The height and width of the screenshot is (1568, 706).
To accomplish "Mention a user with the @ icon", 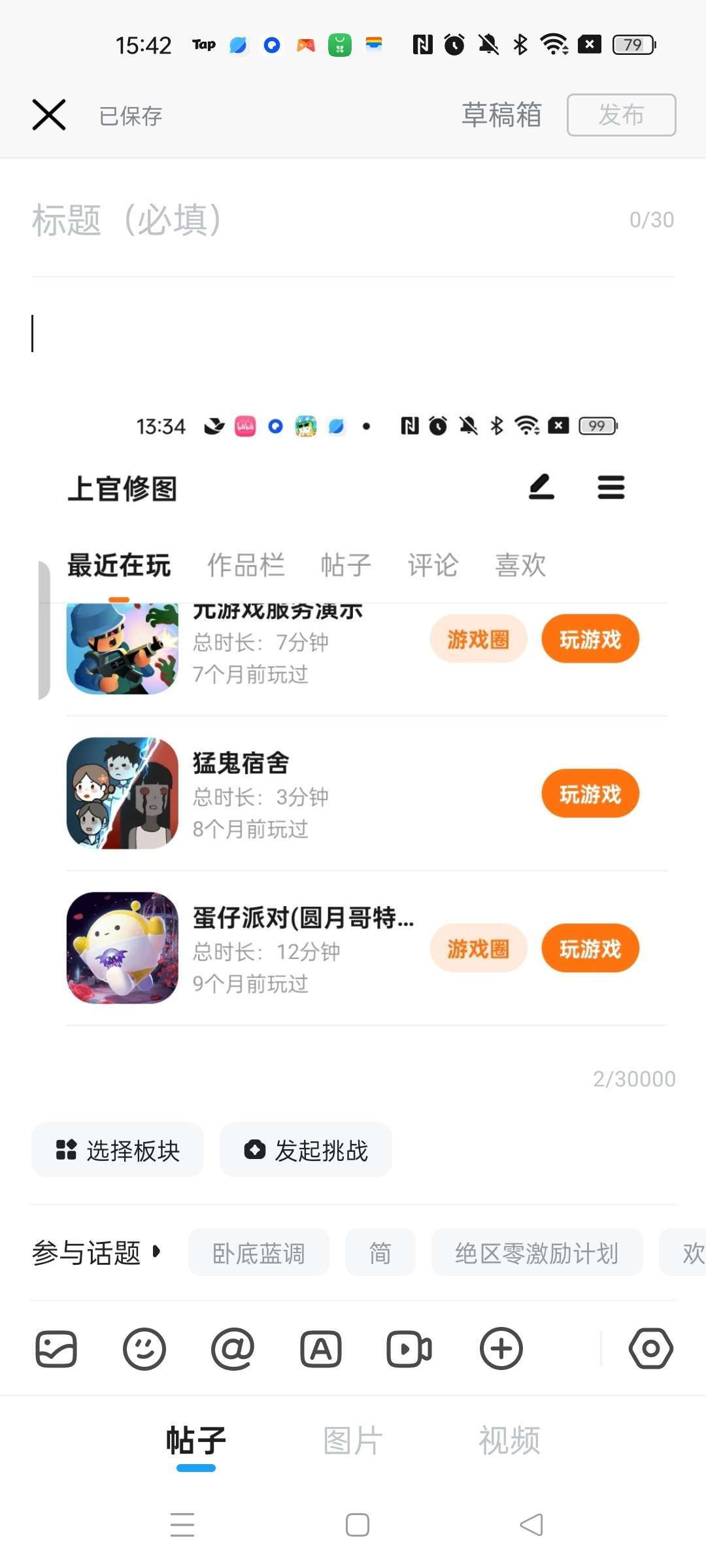I will click(232, 1349).
